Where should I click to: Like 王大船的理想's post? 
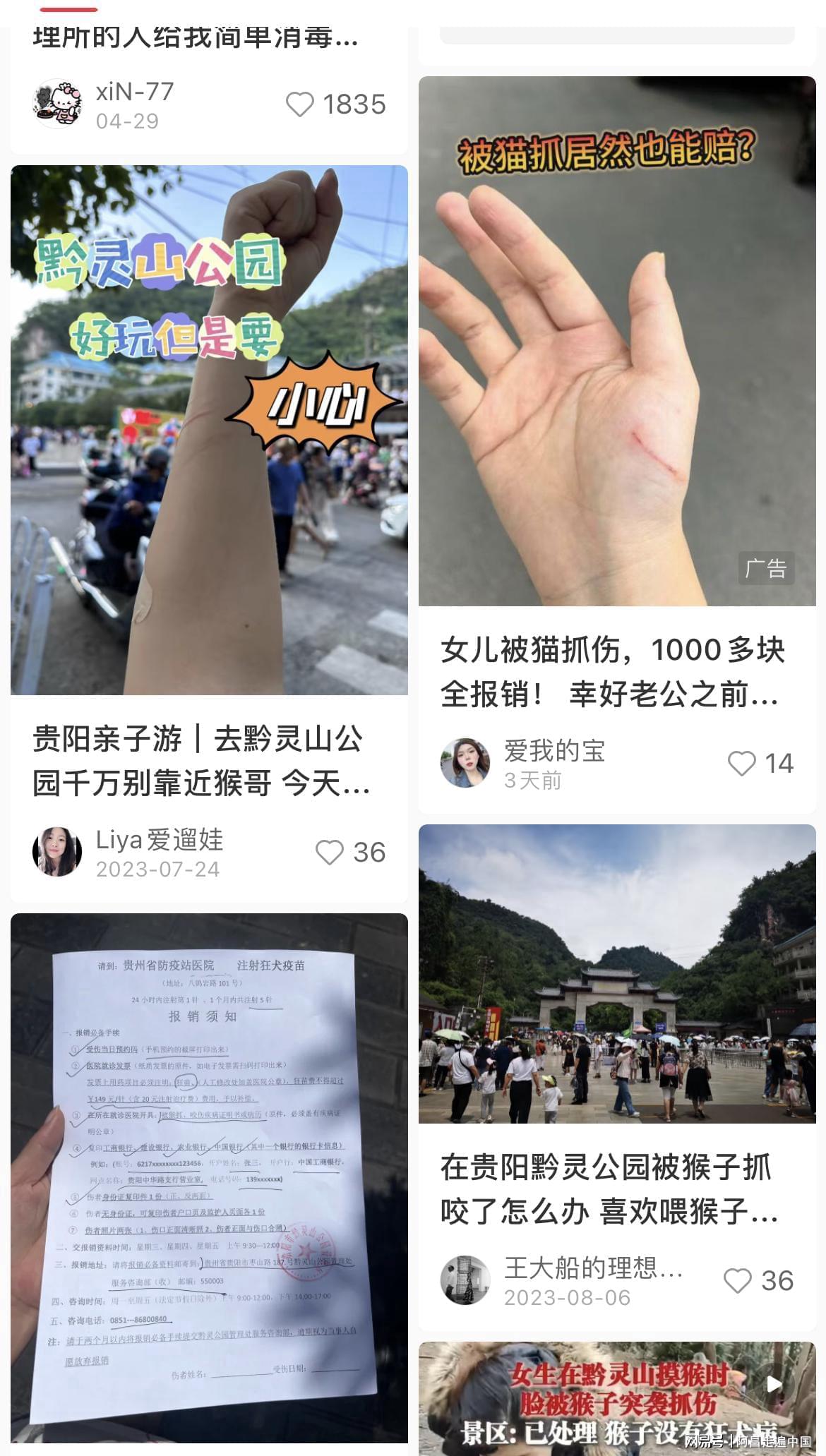pos(738,1281)
